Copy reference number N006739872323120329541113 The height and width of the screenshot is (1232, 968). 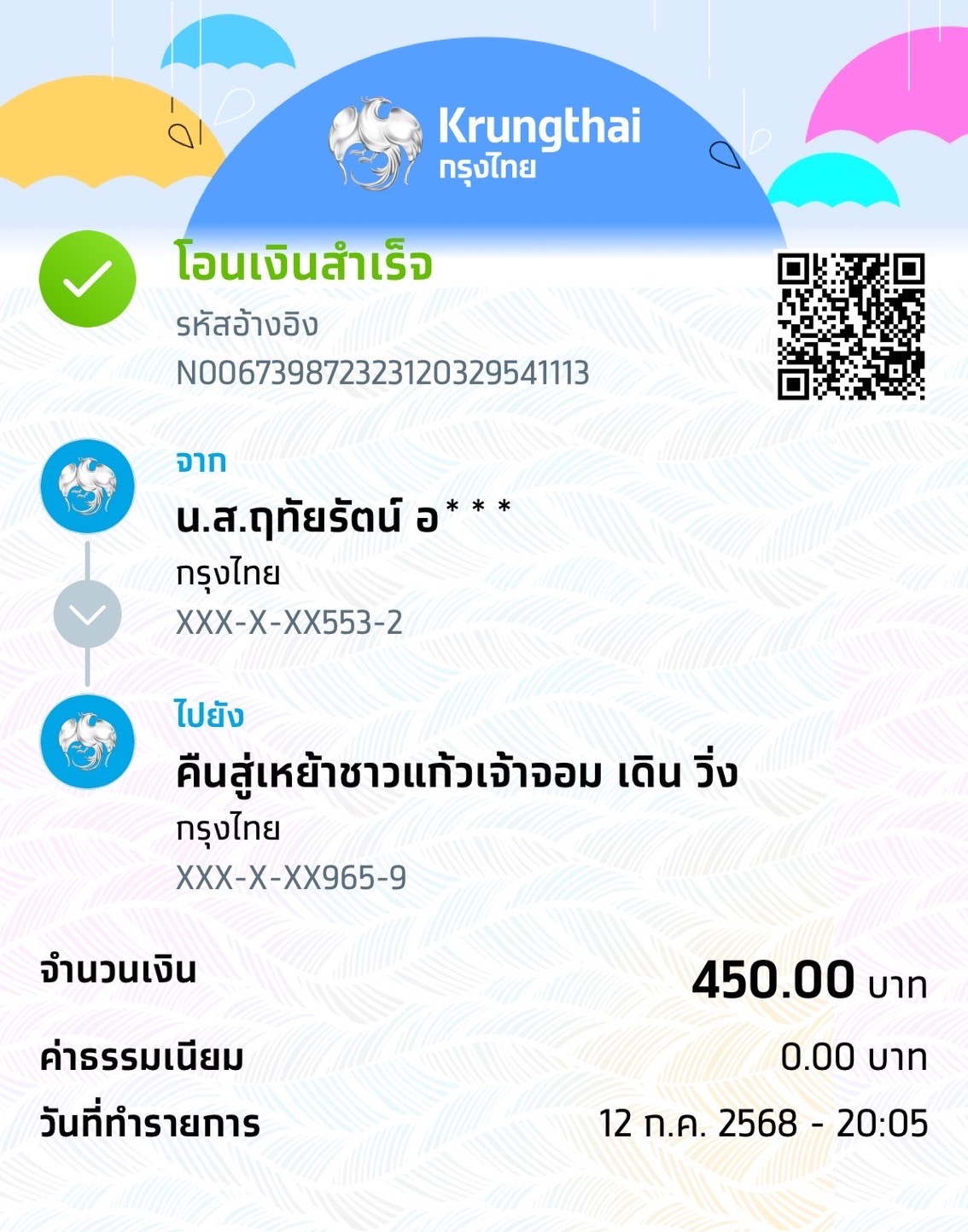click(382, 370)
